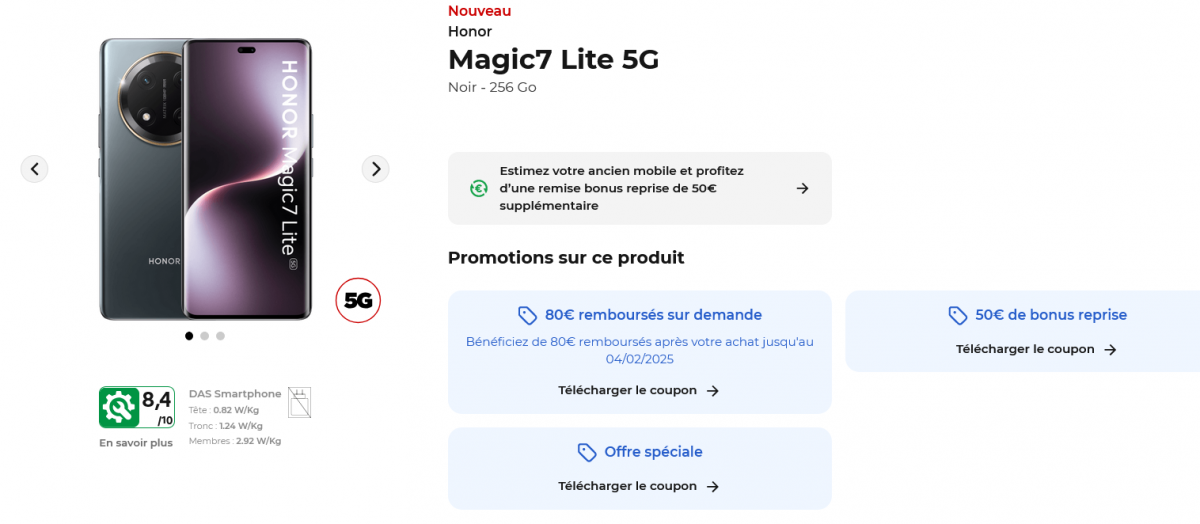This screenshot has height=524, width=1200.
Task: Download the Offre spéciale coupon
Action: point(638,486)
